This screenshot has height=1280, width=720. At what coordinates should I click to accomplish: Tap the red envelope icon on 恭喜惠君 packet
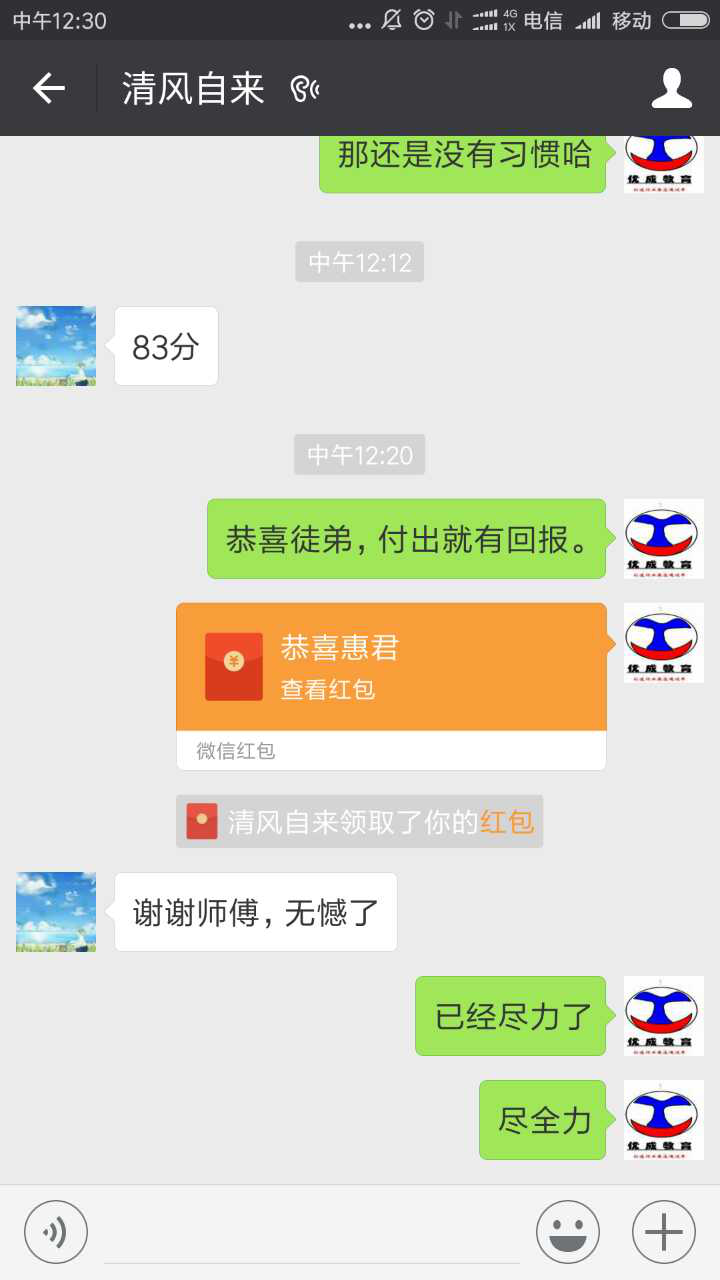(233, 665)
